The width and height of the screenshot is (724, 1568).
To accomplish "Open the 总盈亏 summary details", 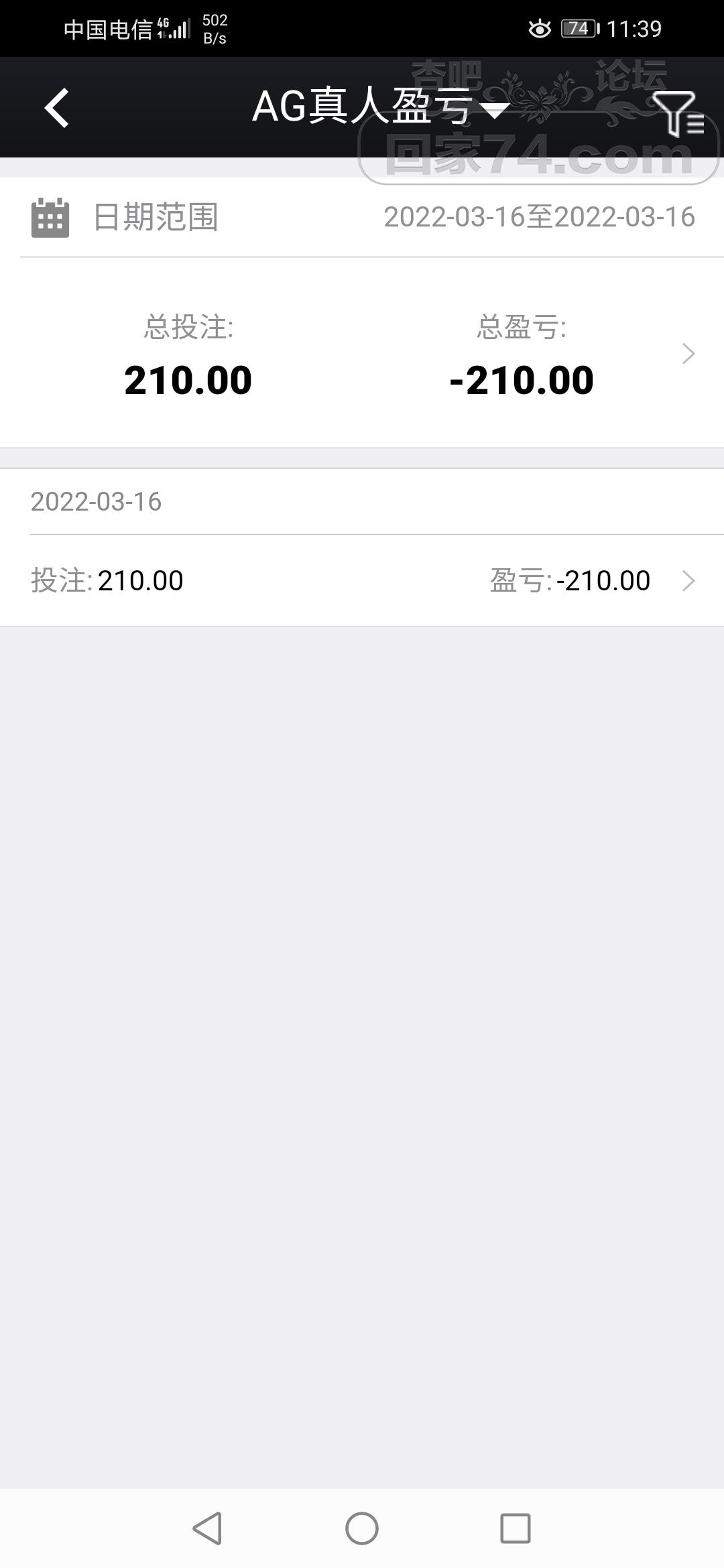I will point(687,354).
